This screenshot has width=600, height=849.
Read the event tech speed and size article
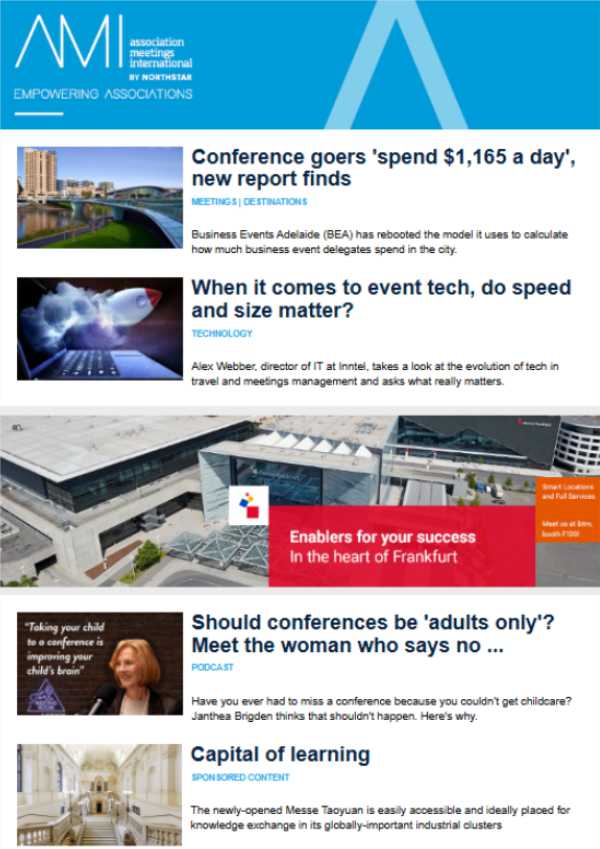coord(381,300)
